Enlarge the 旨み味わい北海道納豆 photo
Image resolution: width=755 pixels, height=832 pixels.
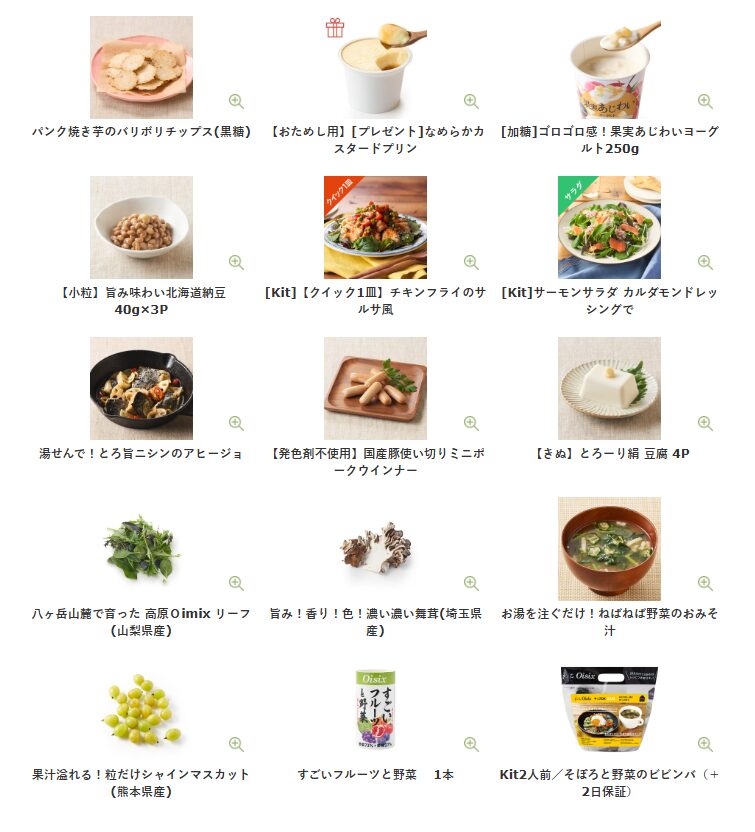tap(236, 262)
